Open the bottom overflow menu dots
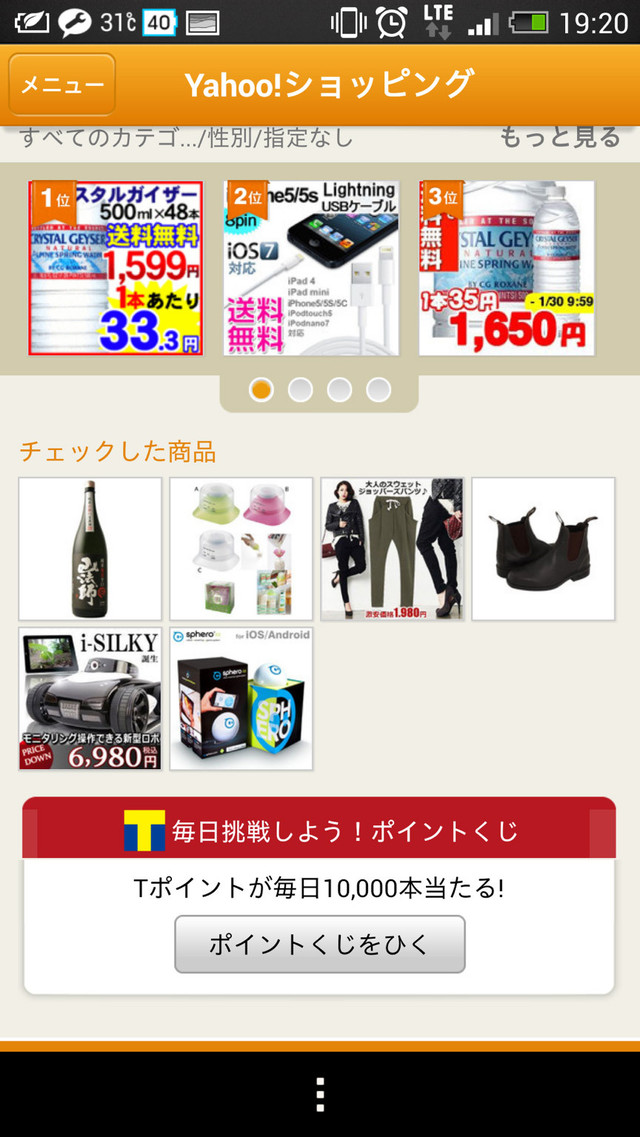 (x=320, y=1095)
